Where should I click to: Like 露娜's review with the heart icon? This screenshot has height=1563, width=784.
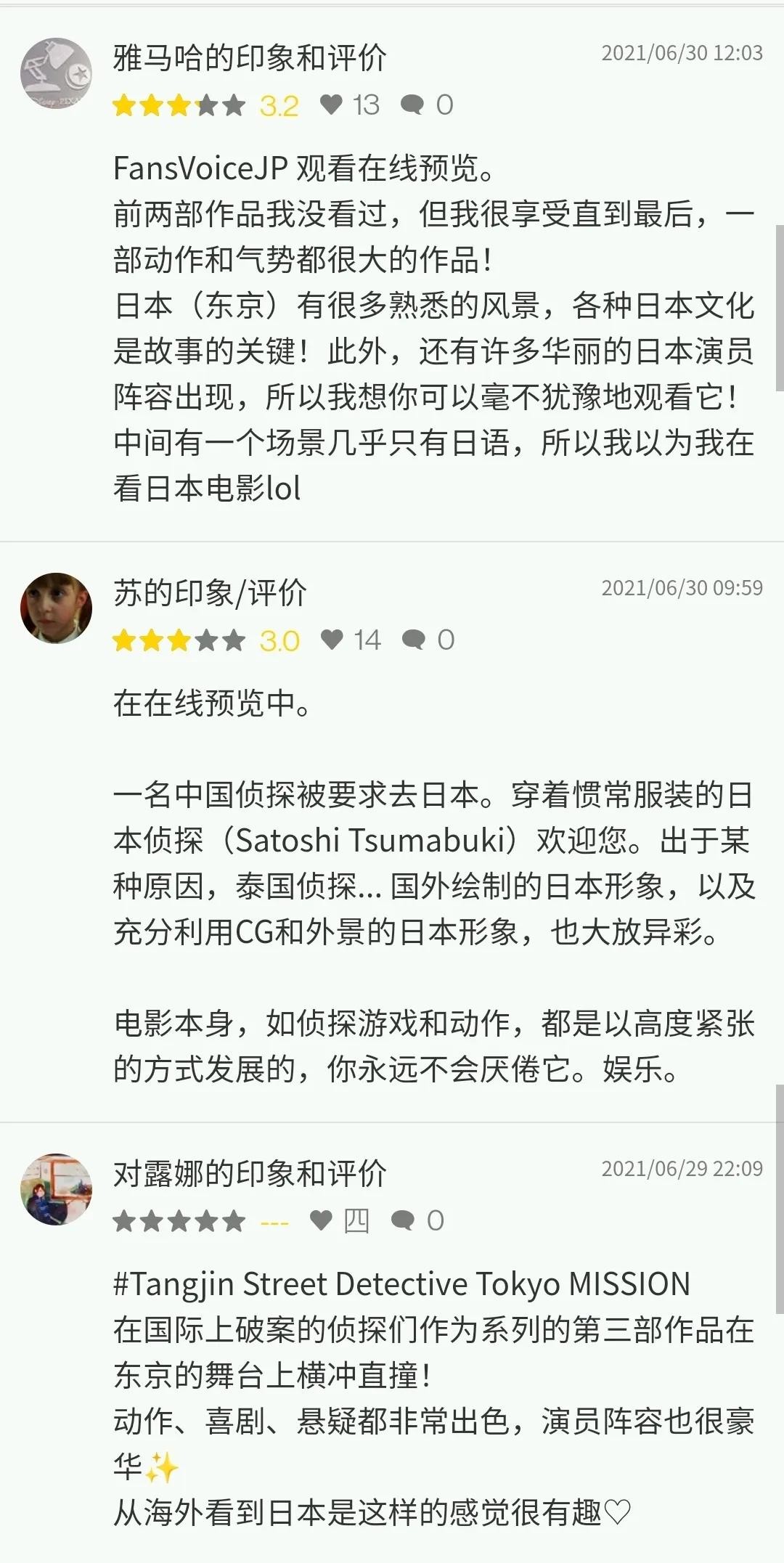(321, 1220)
